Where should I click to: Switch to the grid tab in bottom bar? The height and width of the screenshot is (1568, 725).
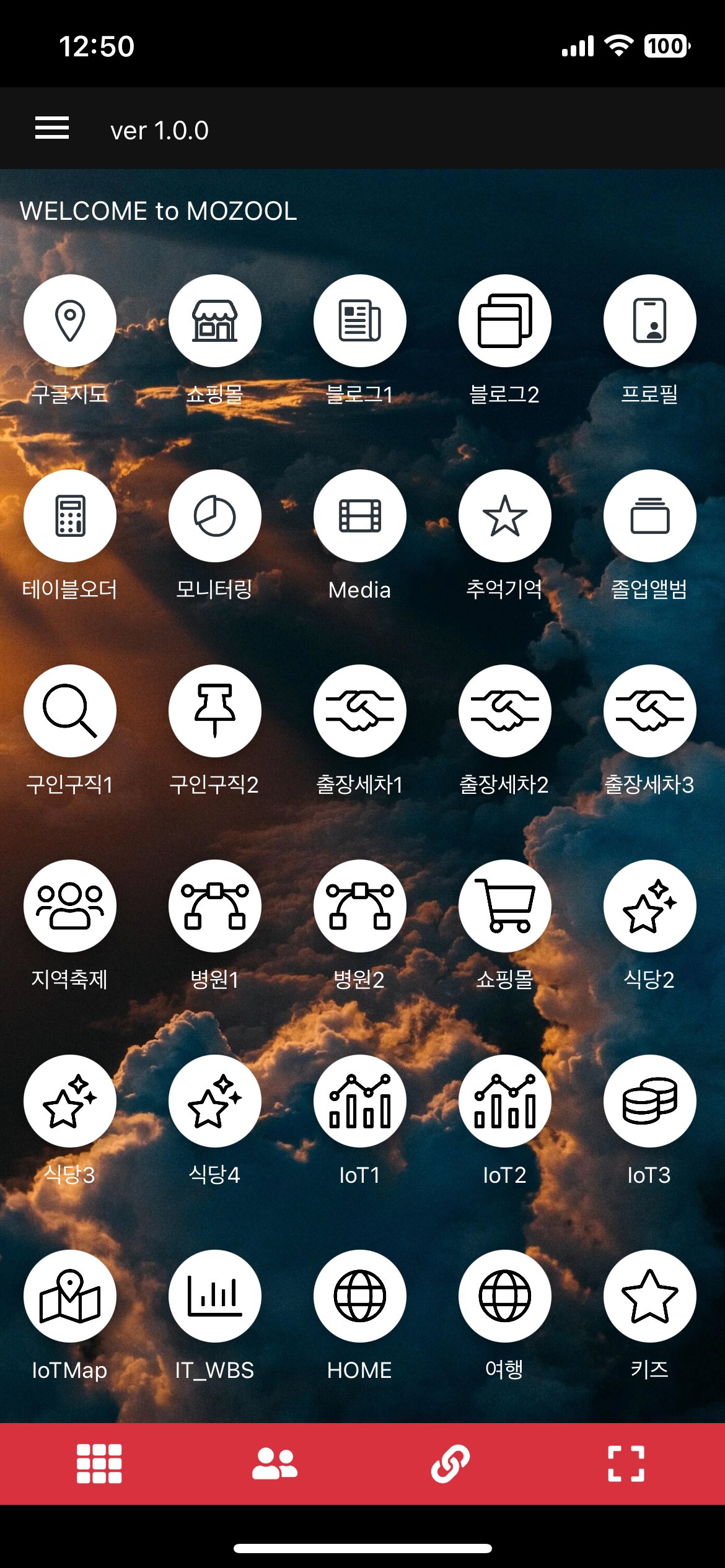tap(99, 1463)
